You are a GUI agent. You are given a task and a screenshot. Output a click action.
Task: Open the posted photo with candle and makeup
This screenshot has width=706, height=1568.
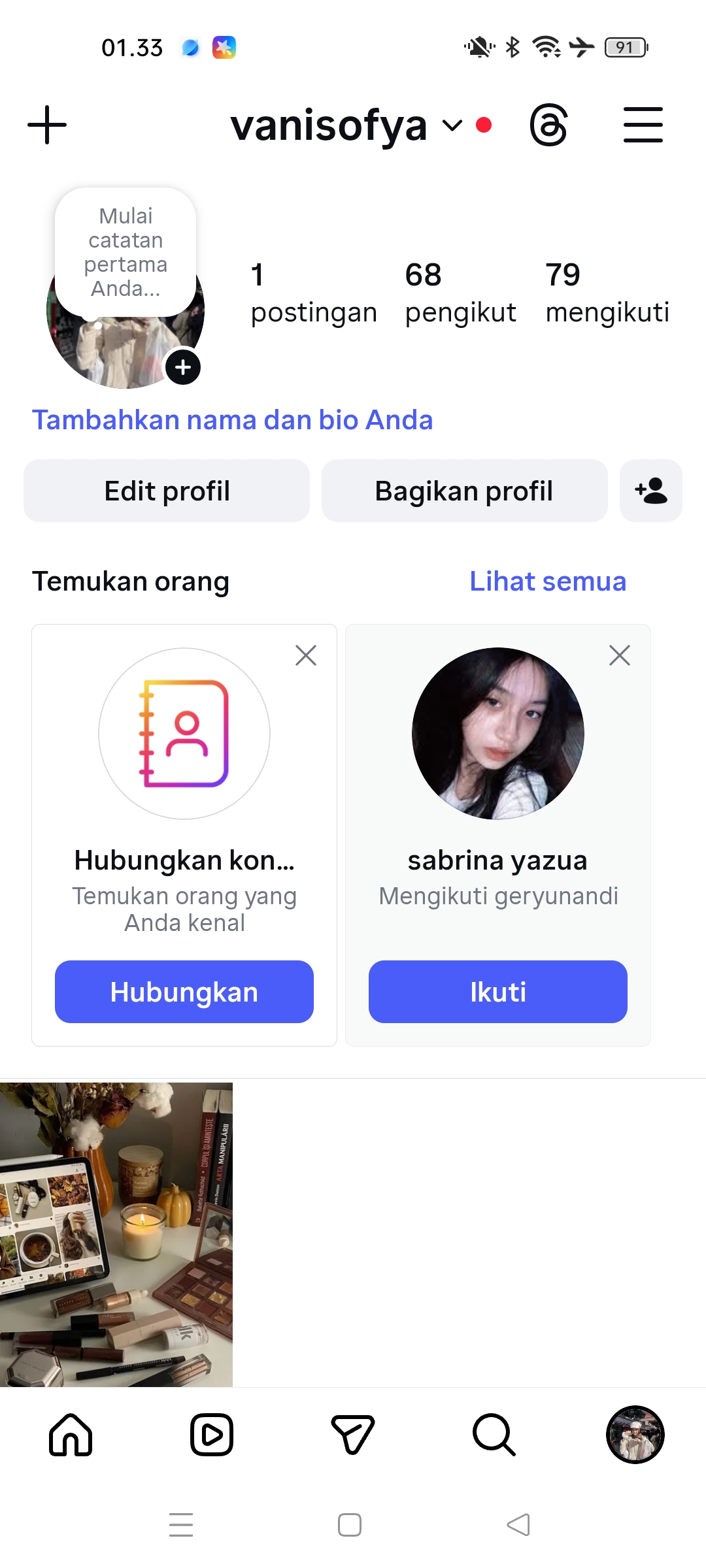tap(116, 1234)
